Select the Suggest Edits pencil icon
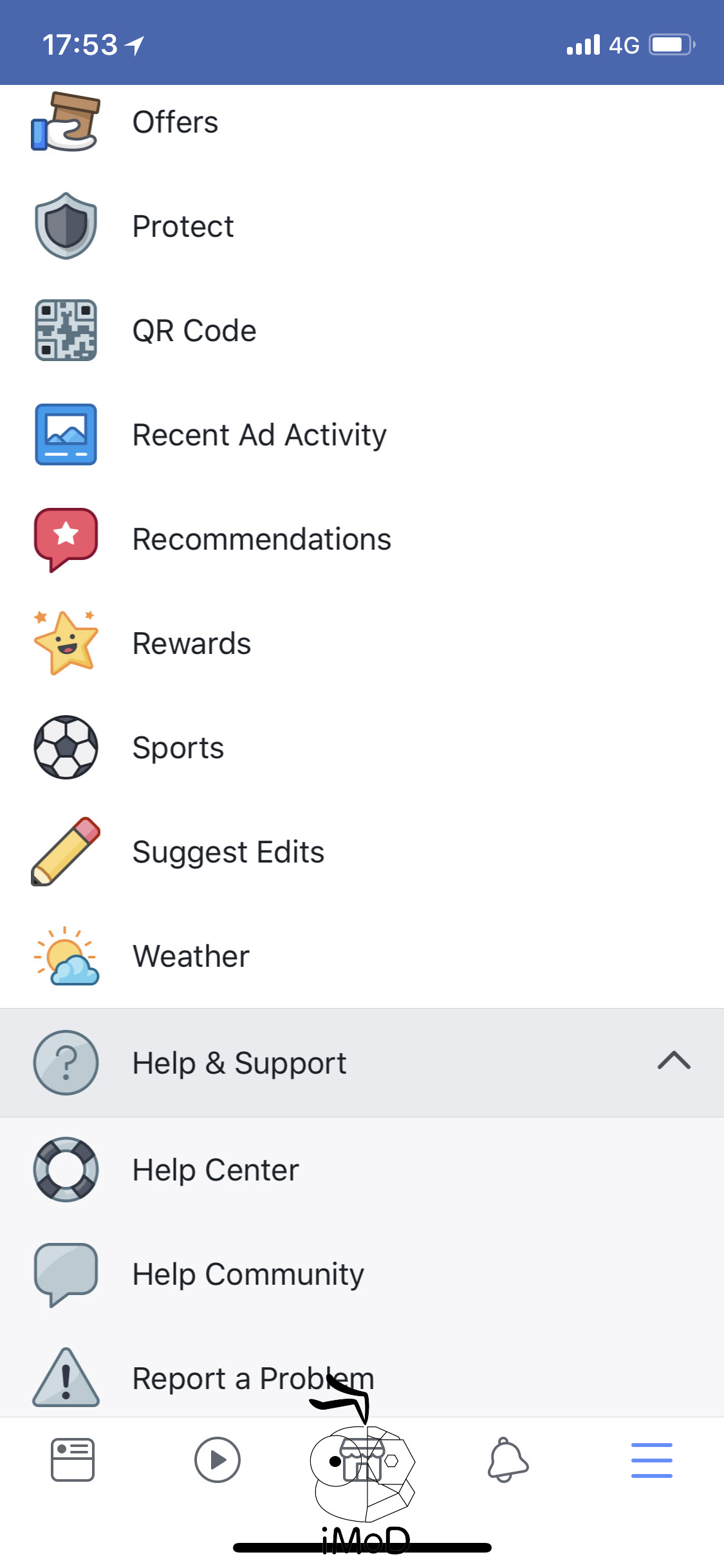The image size is (724, 1568). coord(65,851)
